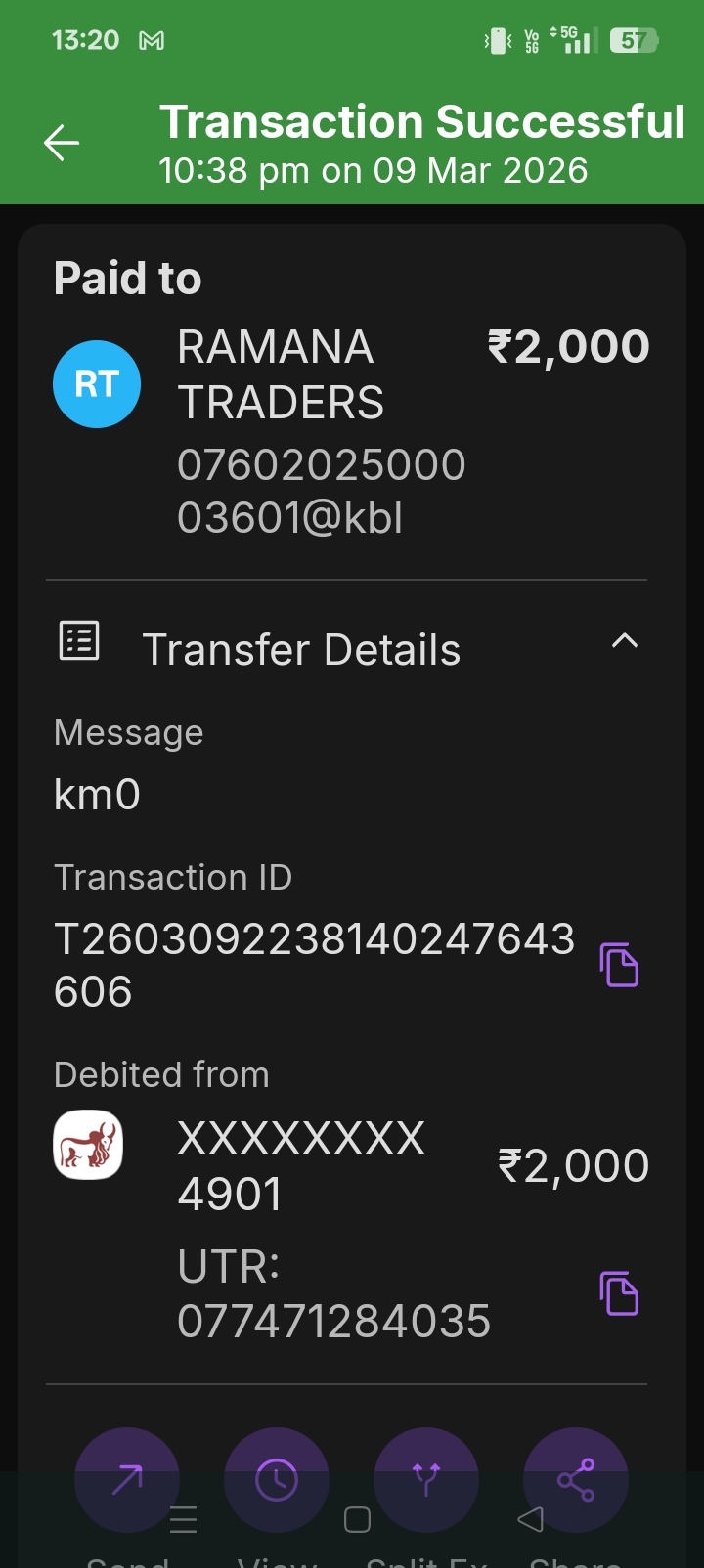Go back using the top arrow
The height and width of the screenshot is (1568, 704).
click(62, 144)
